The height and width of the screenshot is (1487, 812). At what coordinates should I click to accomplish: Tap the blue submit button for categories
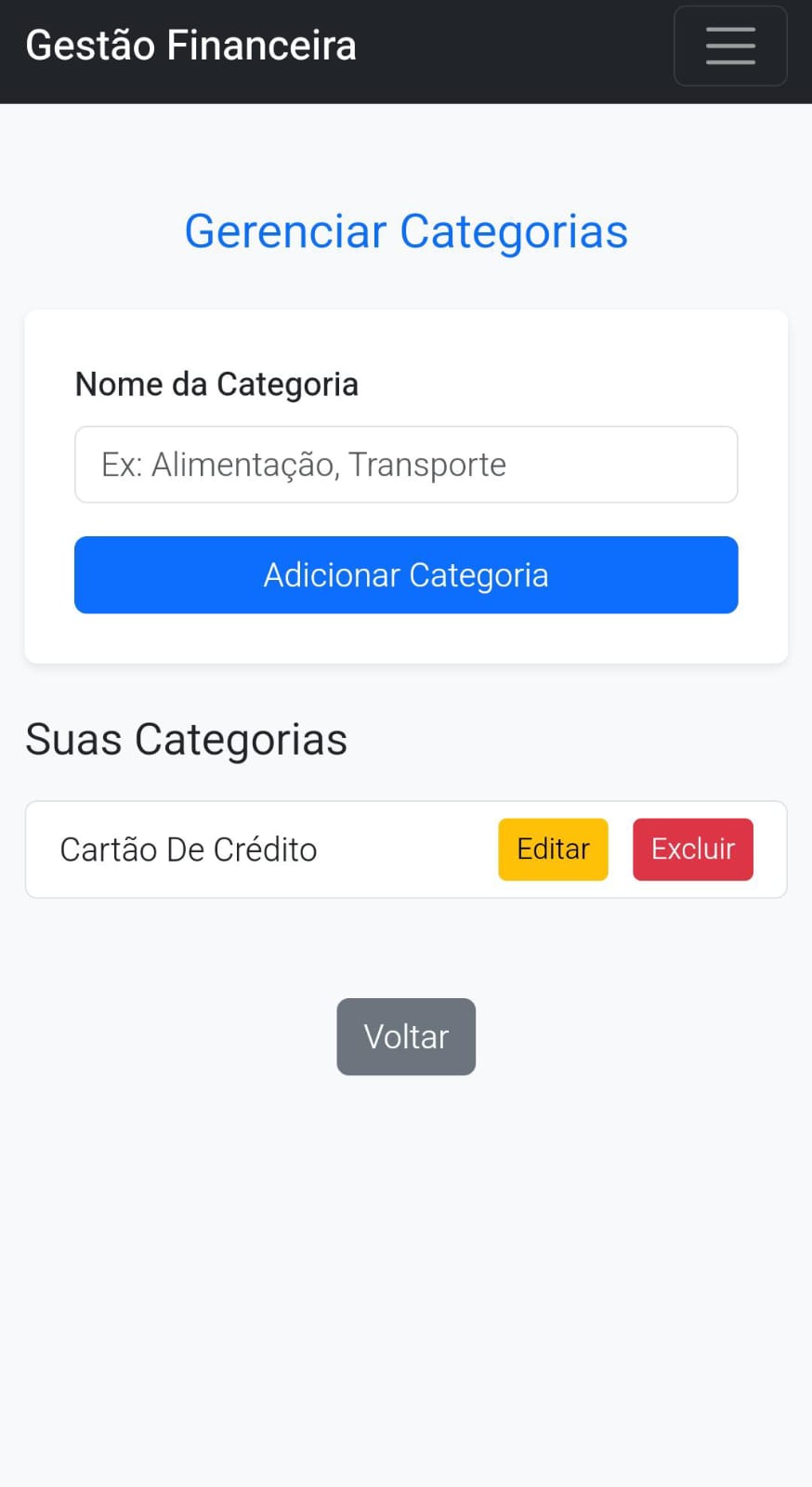[406, 574]
